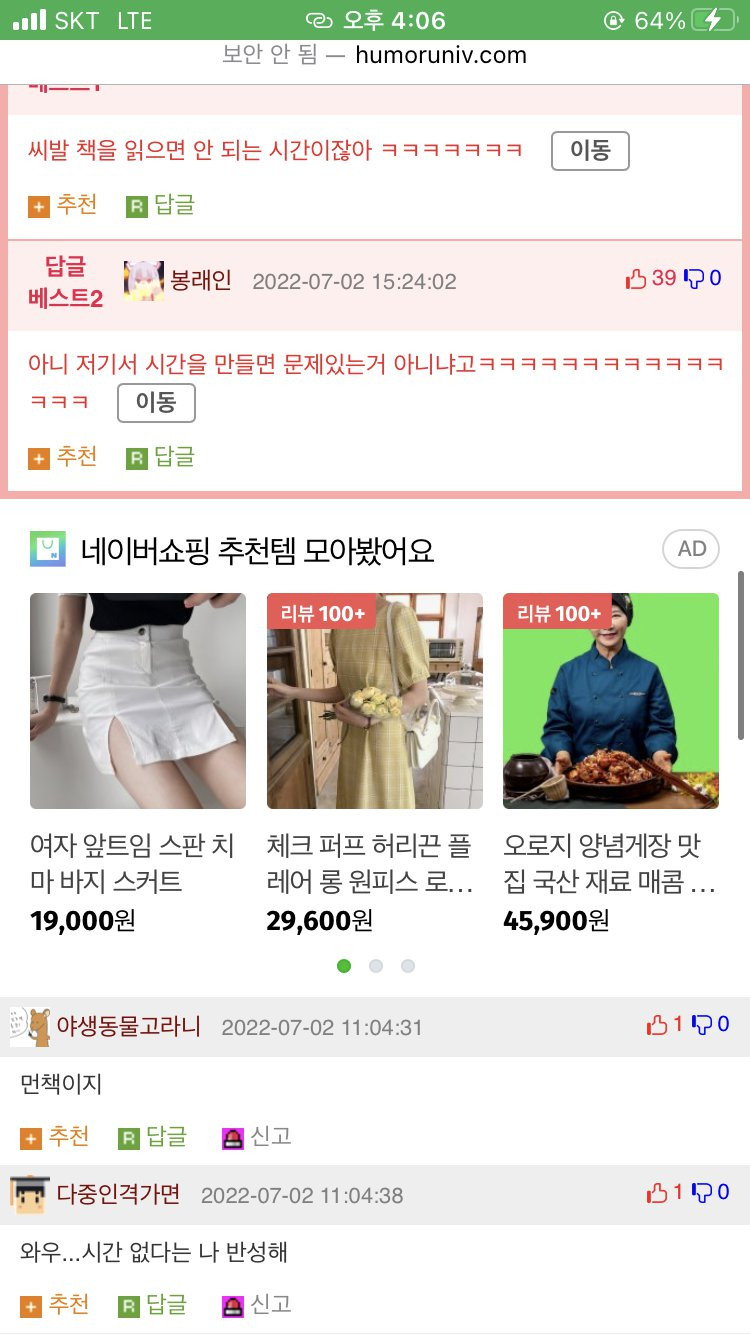Viewport: 750px width, 1334px height.
Task: Recommend 야생동물고라니's comment with 추천
Action: [x=56, y=1137]
